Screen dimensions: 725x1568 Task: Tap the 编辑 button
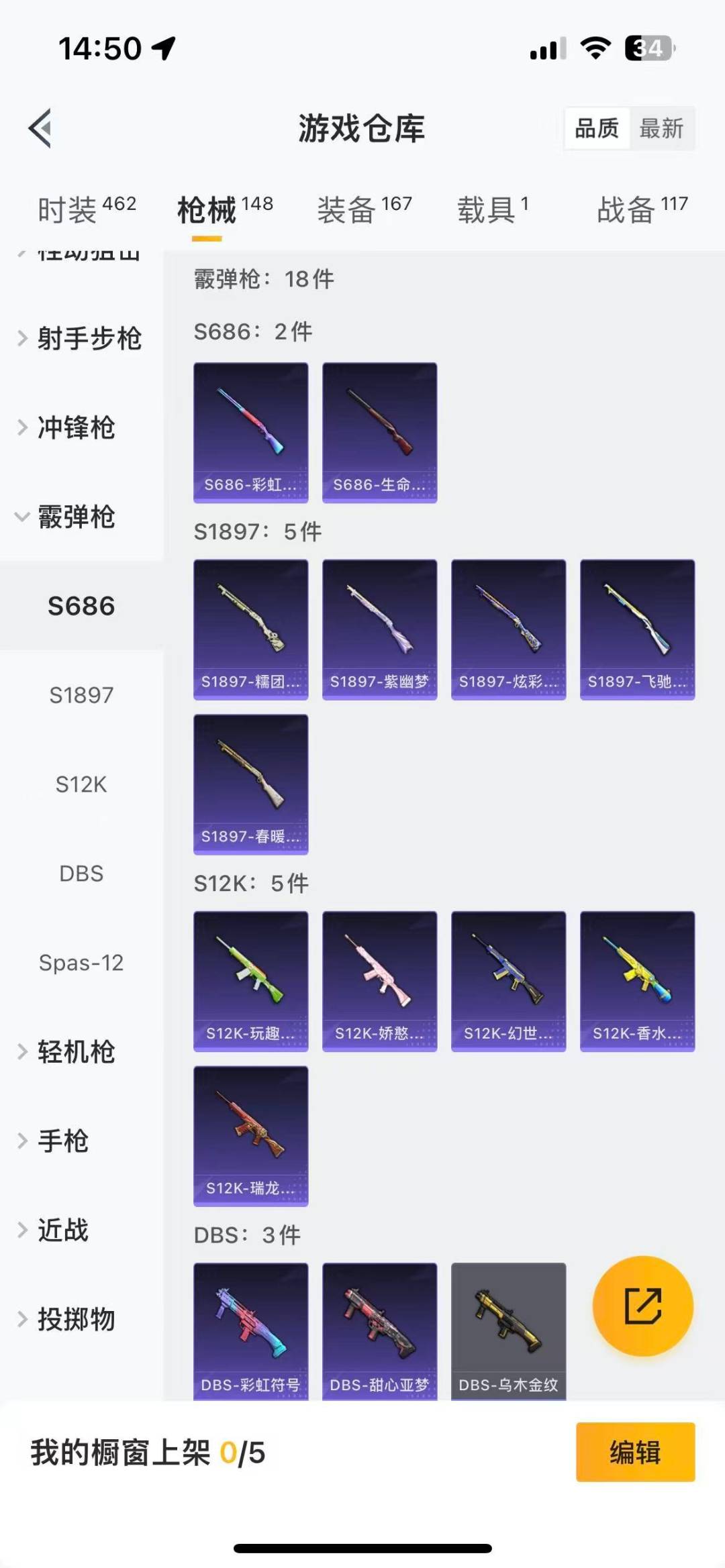(635, 1452)
